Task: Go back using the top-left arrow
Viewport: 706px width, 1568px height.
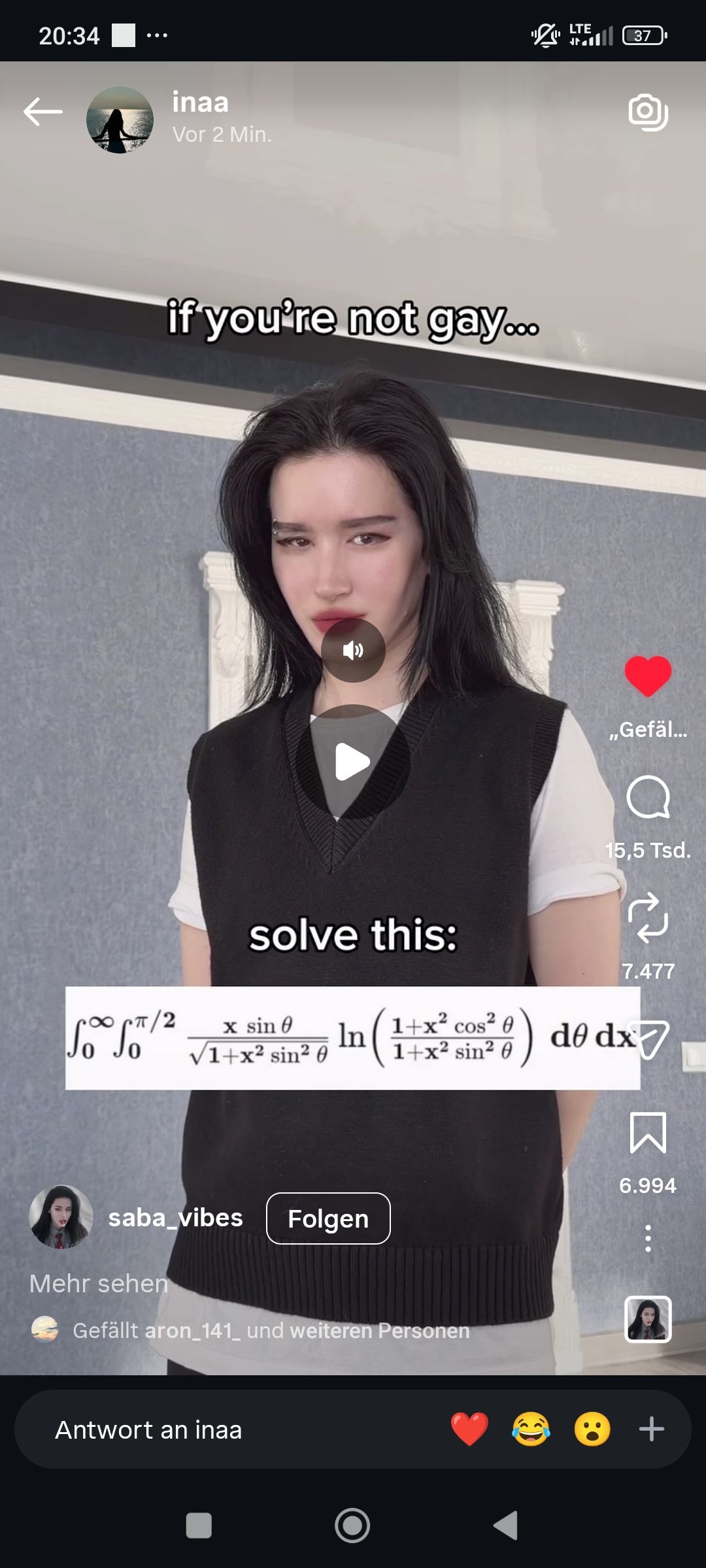Action: [43, 112]
